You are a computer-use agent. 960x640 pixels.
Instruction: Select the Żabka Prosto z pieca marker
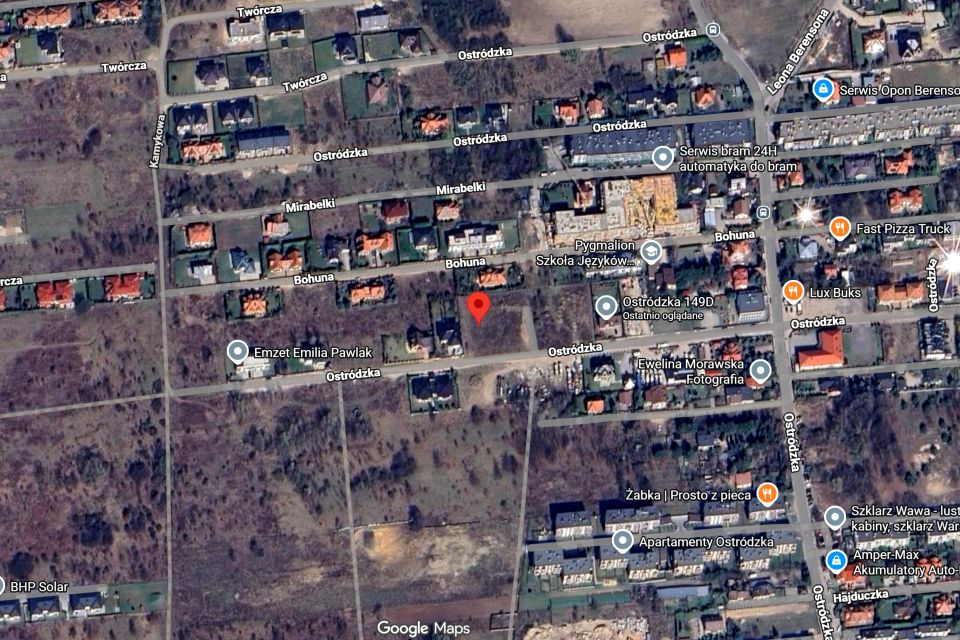pyautogui.click(x=767, y=493)
